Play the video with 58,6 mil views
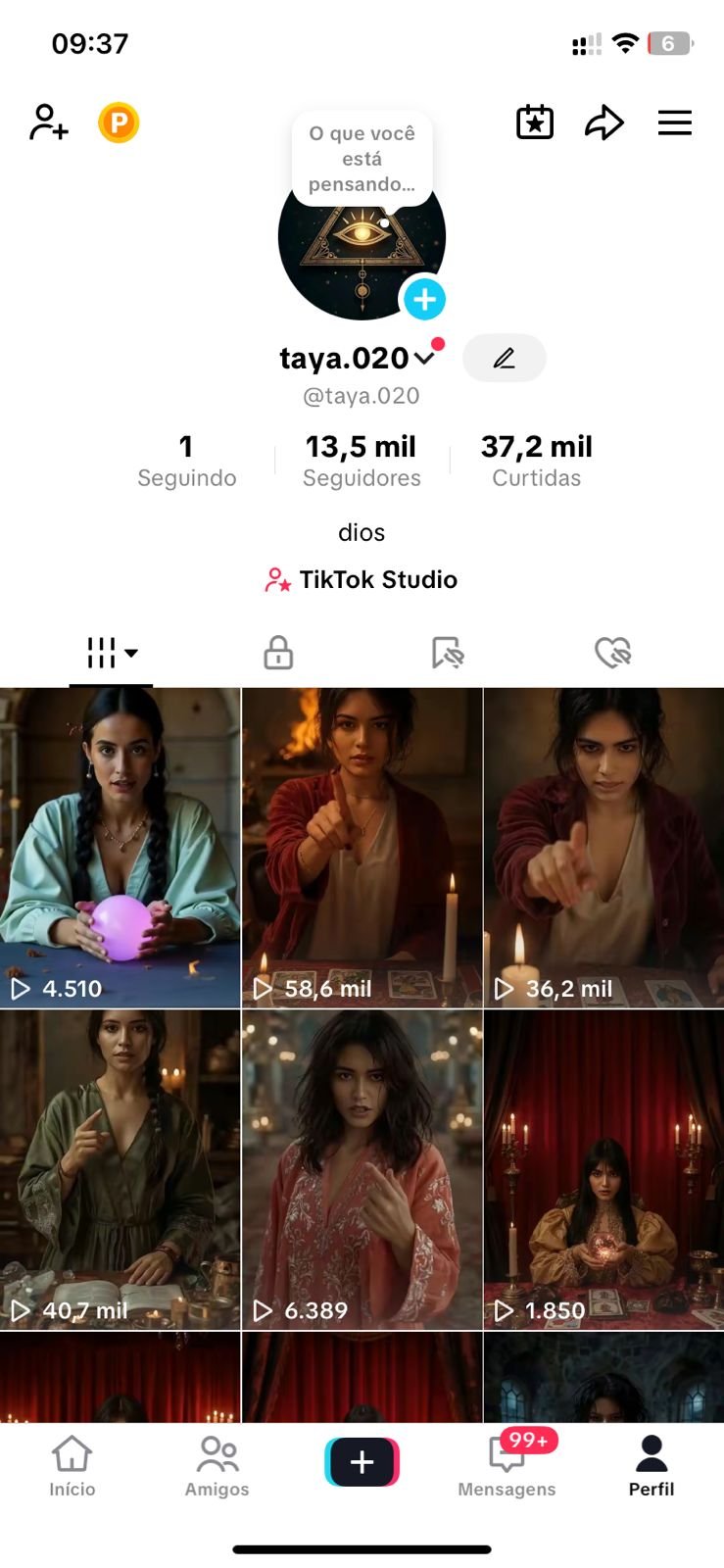Image resolution: width=724 pixels, height=1568 pixels. tap(362, 848)
